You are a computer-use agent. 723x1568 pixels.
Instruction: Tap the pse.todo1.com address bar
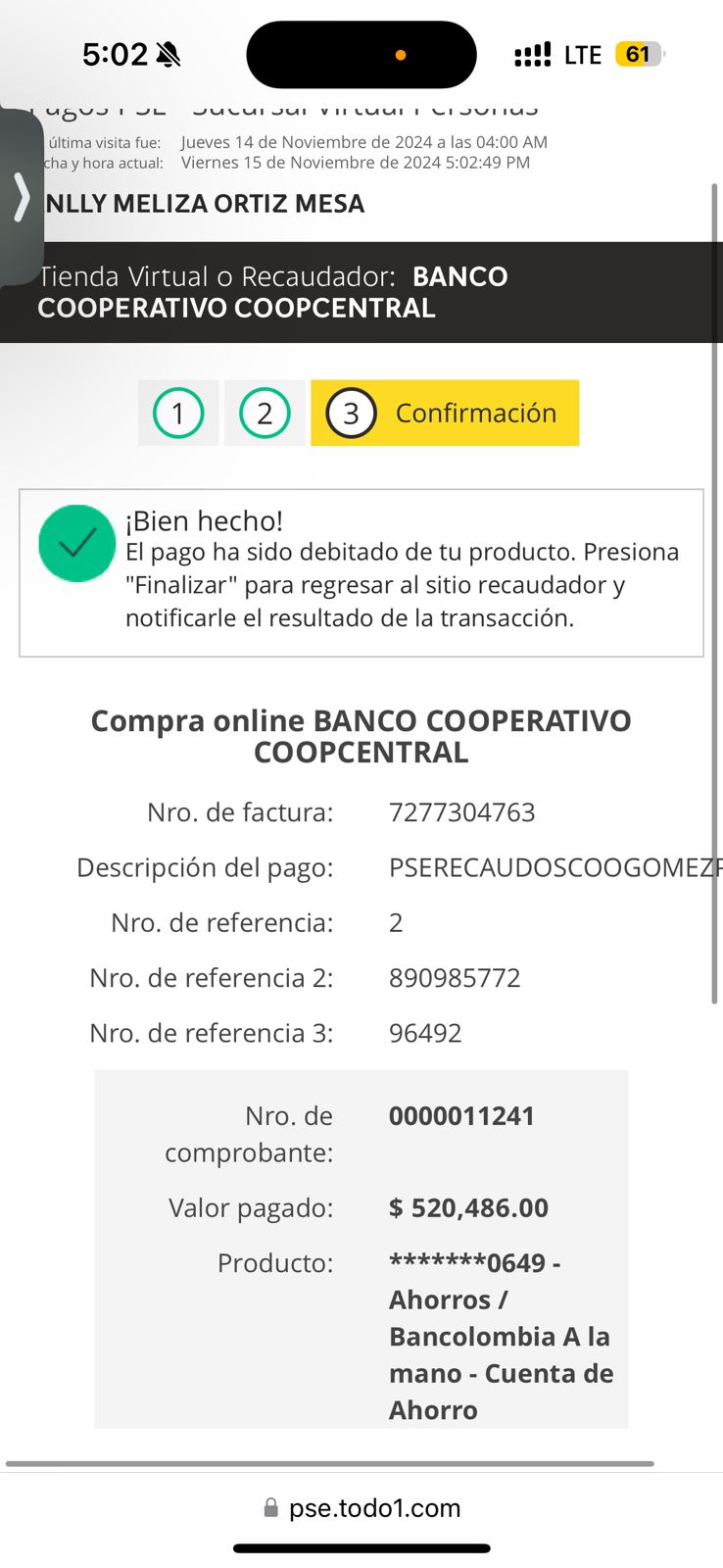tap(361, 1507)
